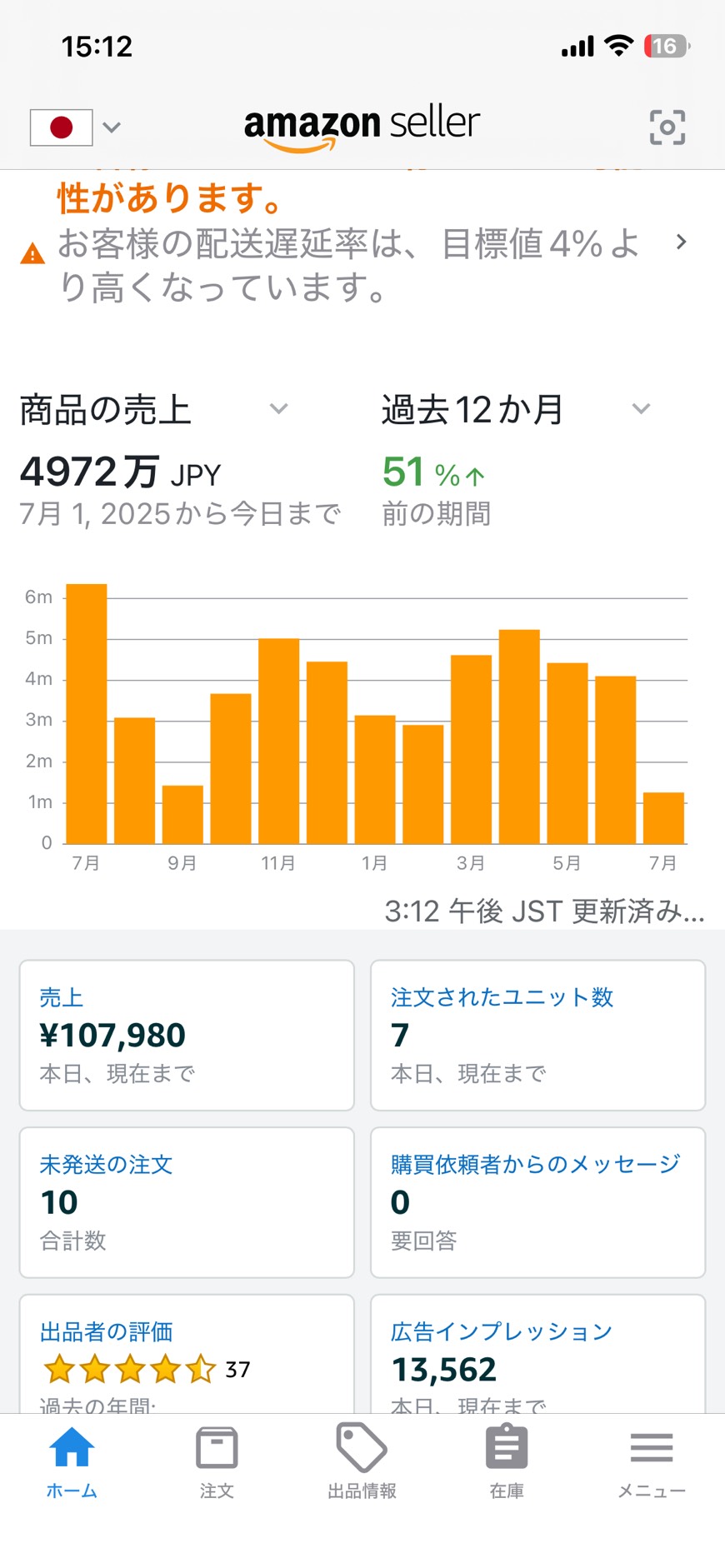Open the メニュー tab
The height and width of the screenshot is (1568, 725).
click(652, 1462)
